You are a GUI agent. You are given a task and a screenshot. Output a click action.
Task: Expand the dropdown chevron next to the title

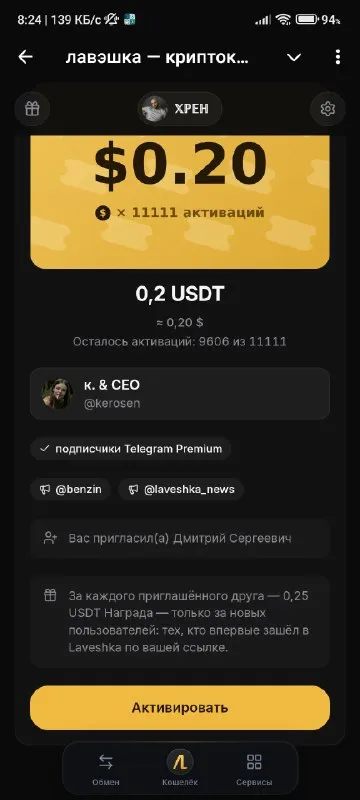(294, 58)
